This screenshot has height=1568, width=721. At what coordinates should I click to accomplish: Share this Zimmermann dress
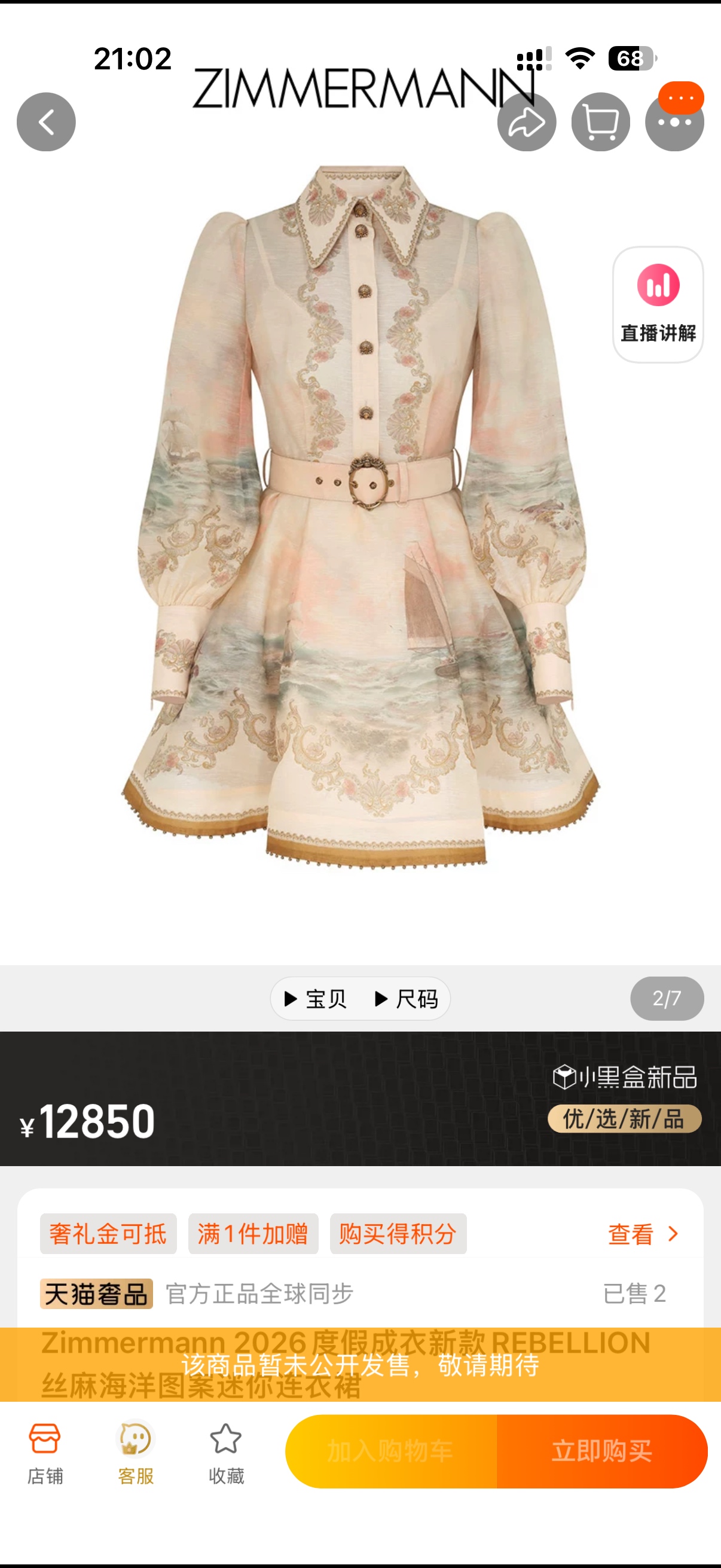point(526,122)
